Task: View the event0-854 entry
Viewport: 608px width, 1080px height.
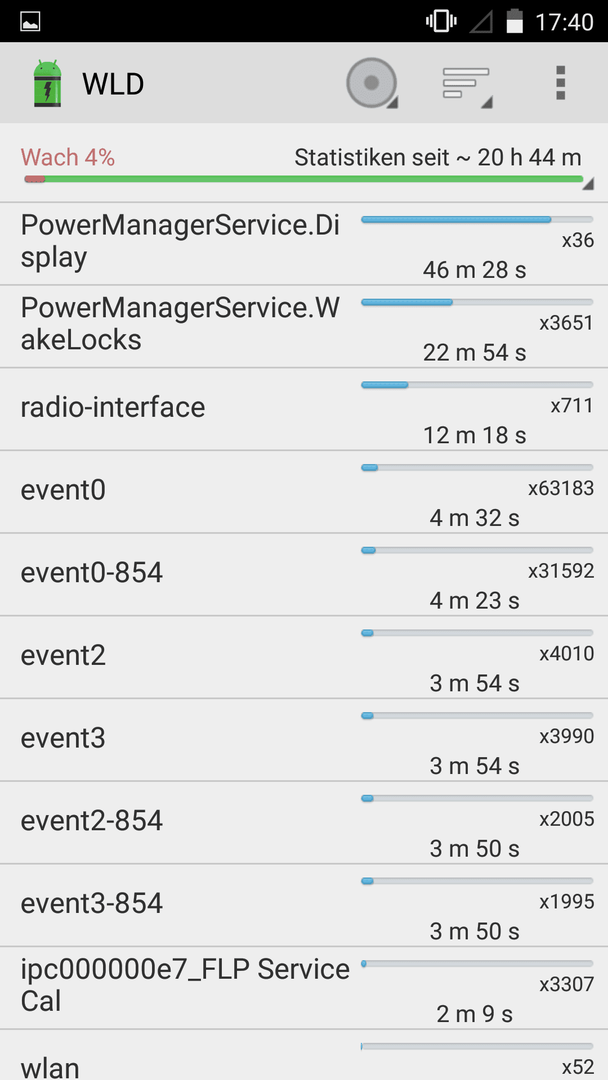Action: click(x=304, y=574)
